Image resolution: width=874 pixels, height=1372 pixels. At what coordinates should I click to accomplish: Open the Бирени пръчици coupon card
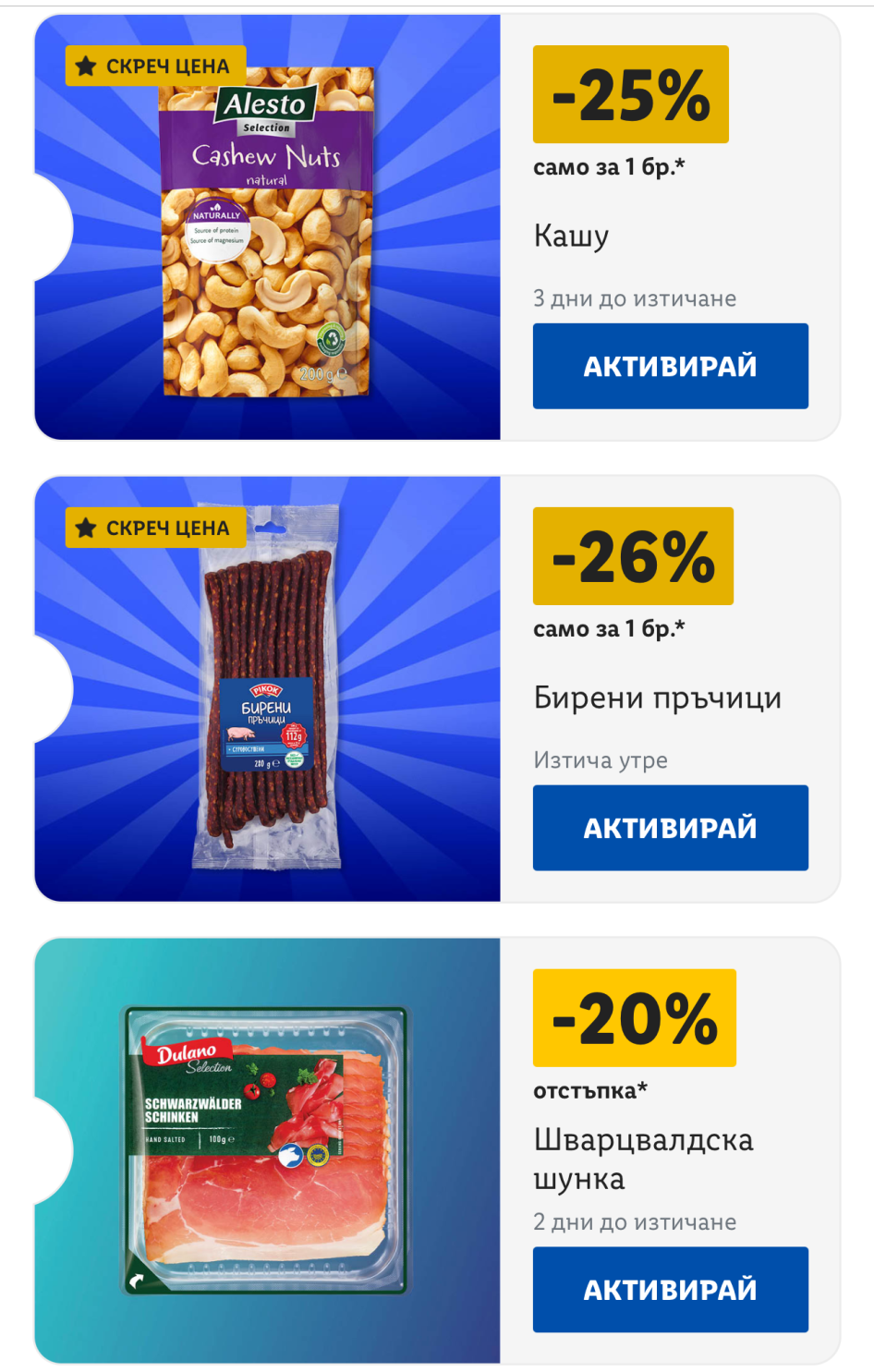pyautogui.click(x=267, y=688)
